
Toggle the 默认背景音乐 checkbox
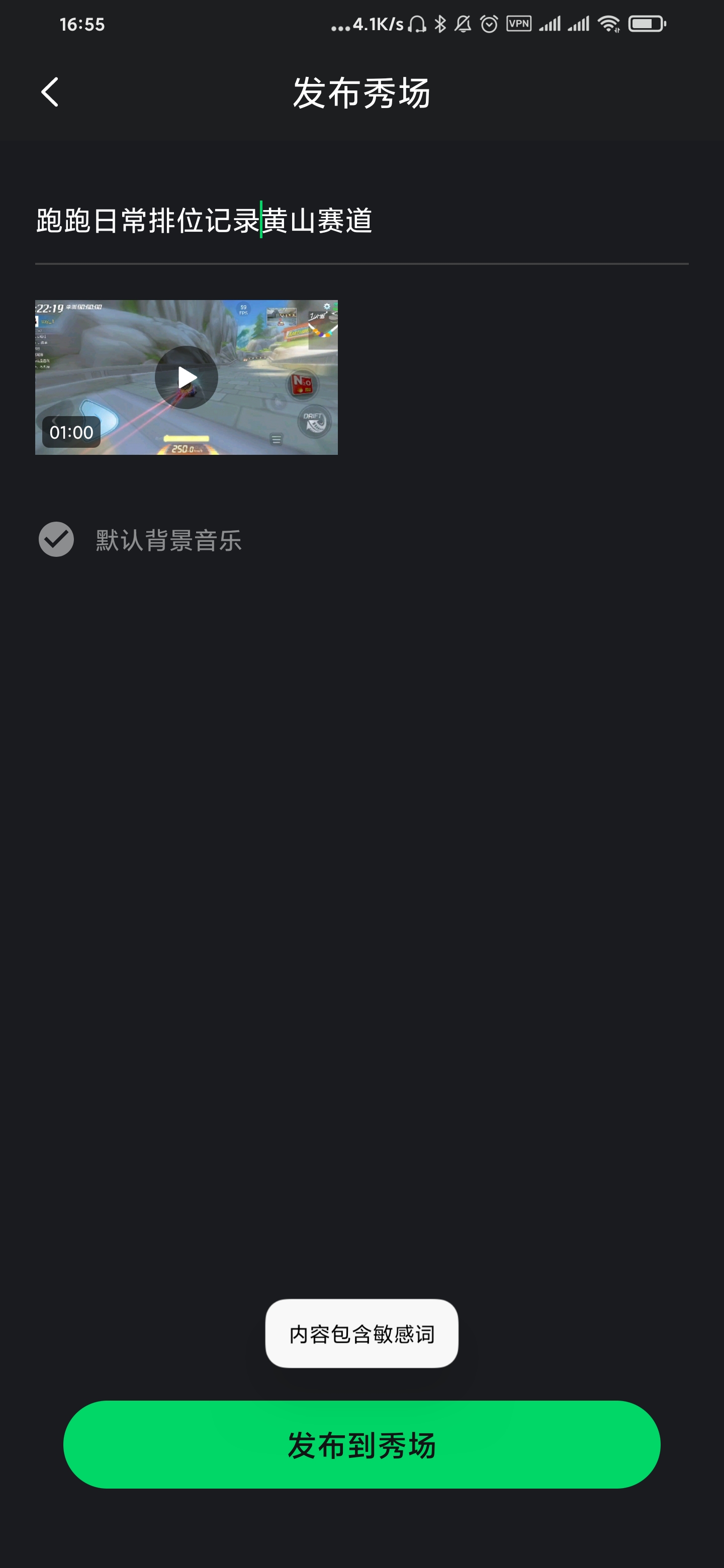pos(56,539)
